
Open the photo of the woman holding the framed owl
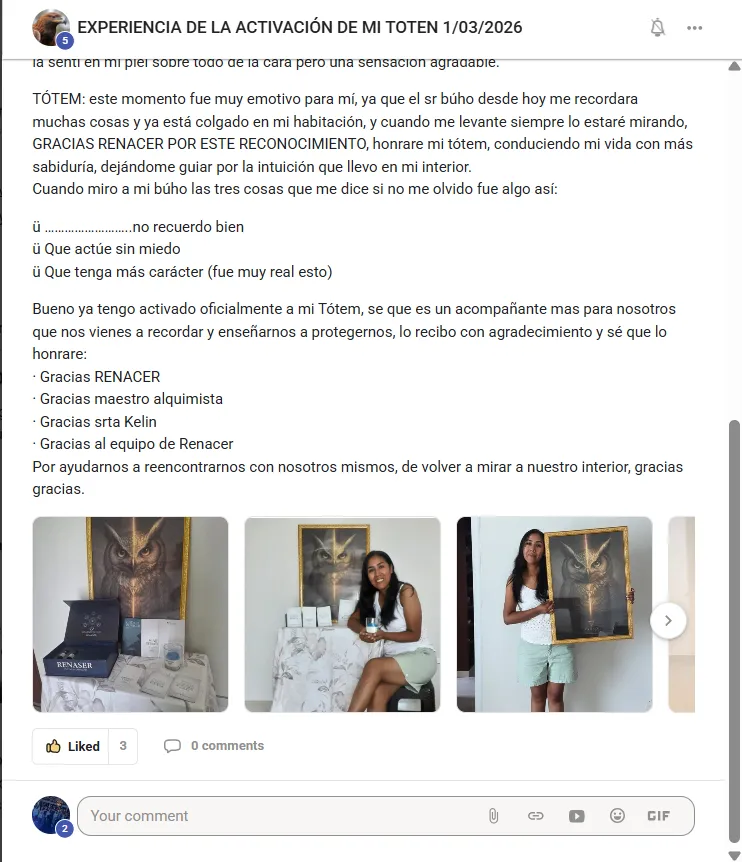[x=554, y=614]
